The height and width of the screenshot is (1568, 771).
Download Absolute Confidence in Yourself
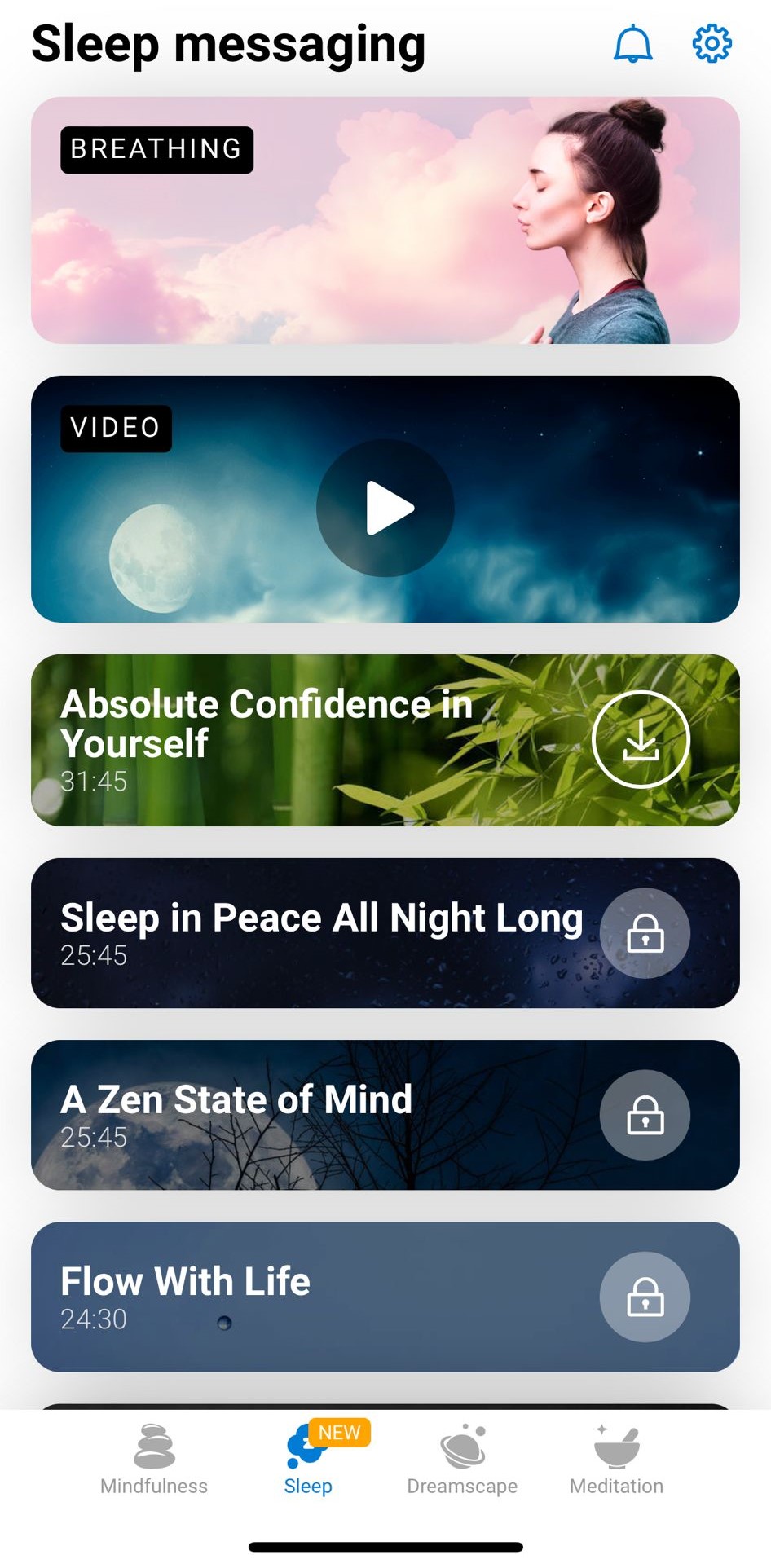coord(641,739)
